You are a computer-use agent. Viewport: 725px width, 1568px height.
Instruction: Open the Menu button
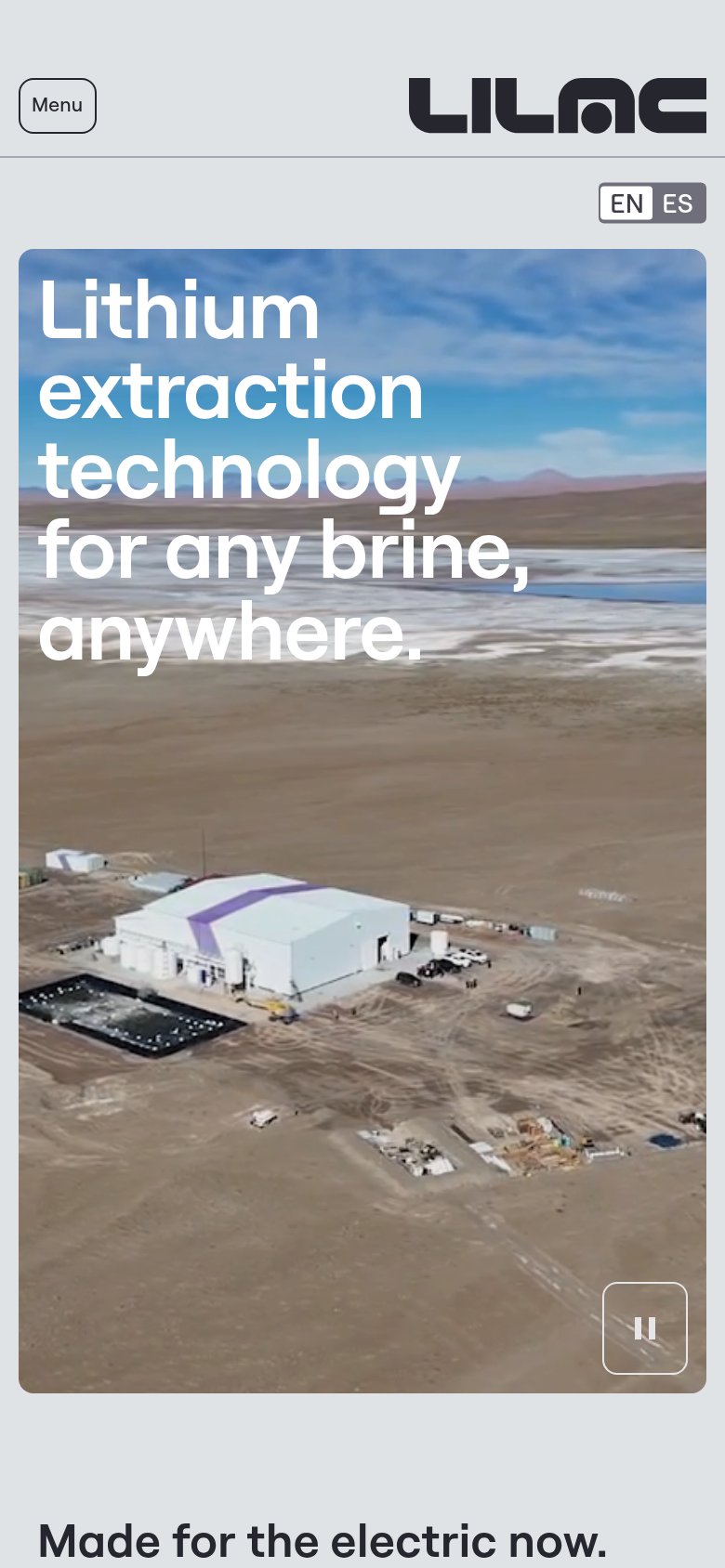[x=58, y=106]
